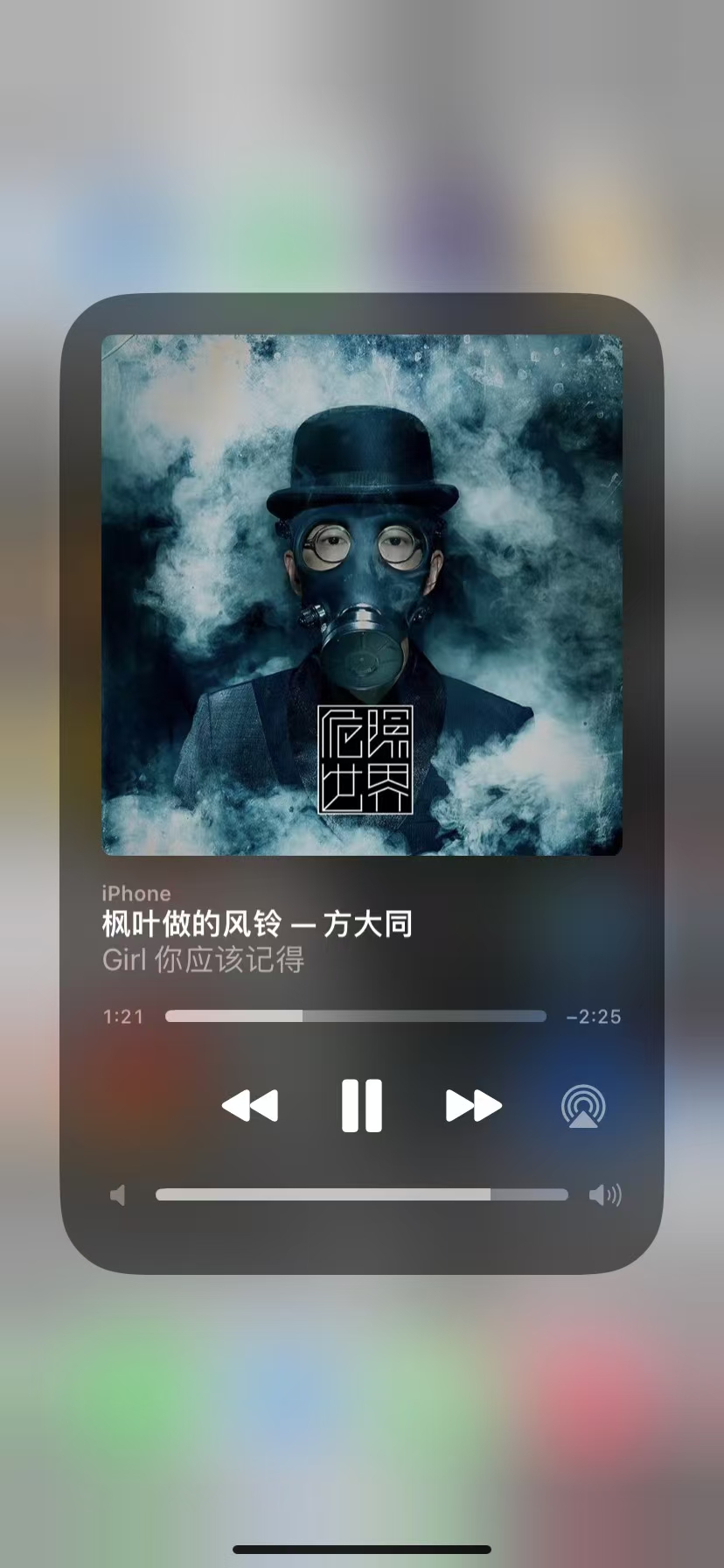Viewport: 724px width, 1568px height.
Task: Skip to the next track
Action: pos(473,1105)
